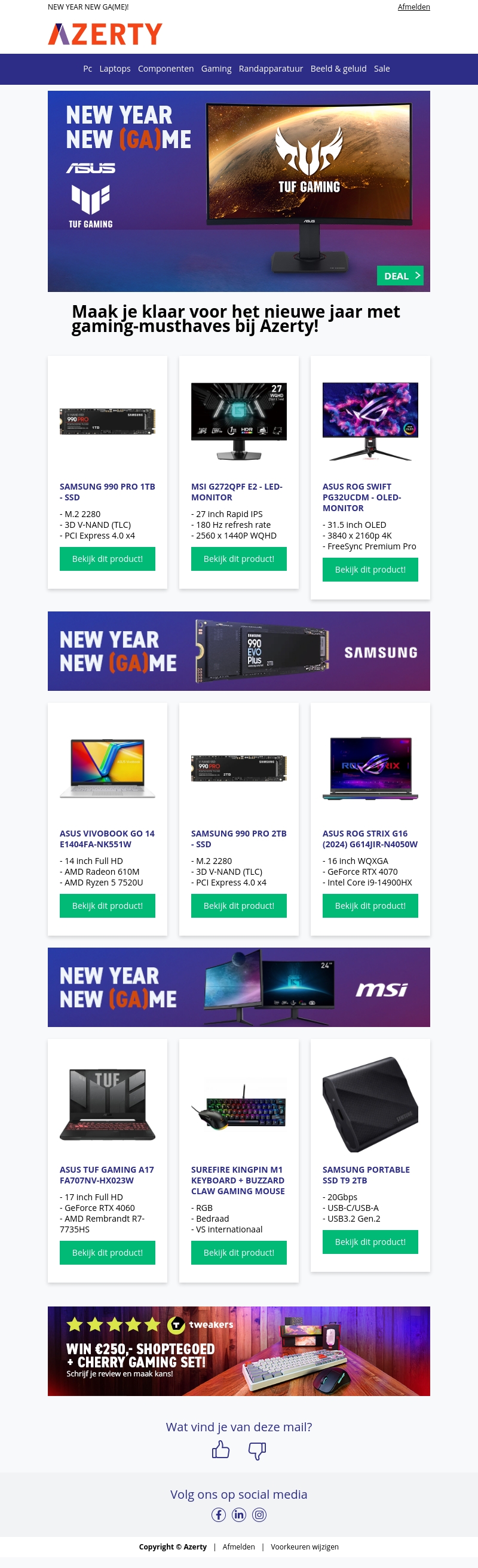Give the mail a thumbs up

(x=220, y=1450)
